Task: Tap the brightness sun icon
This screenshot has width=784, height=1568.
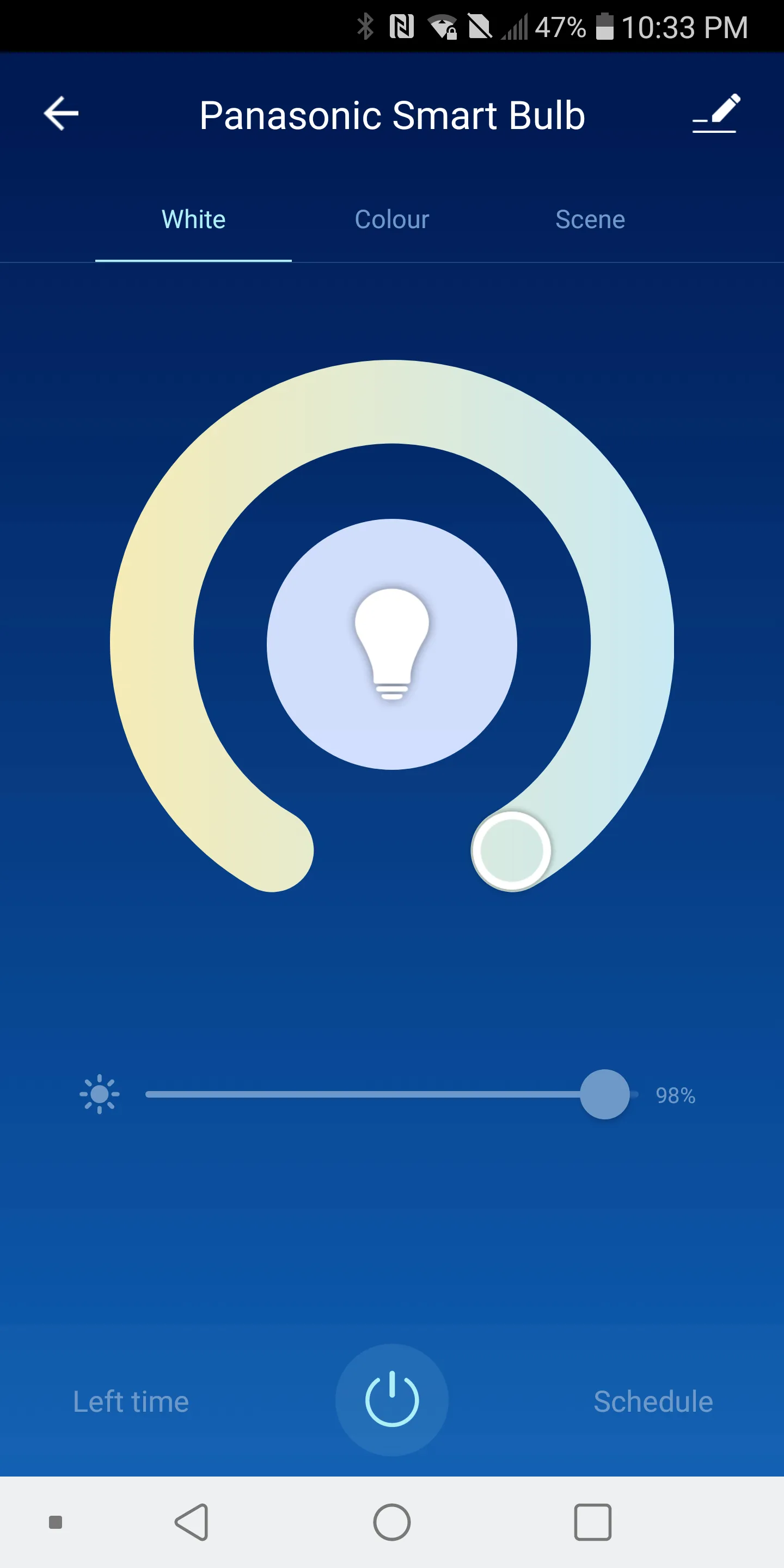Action: 99,1094
